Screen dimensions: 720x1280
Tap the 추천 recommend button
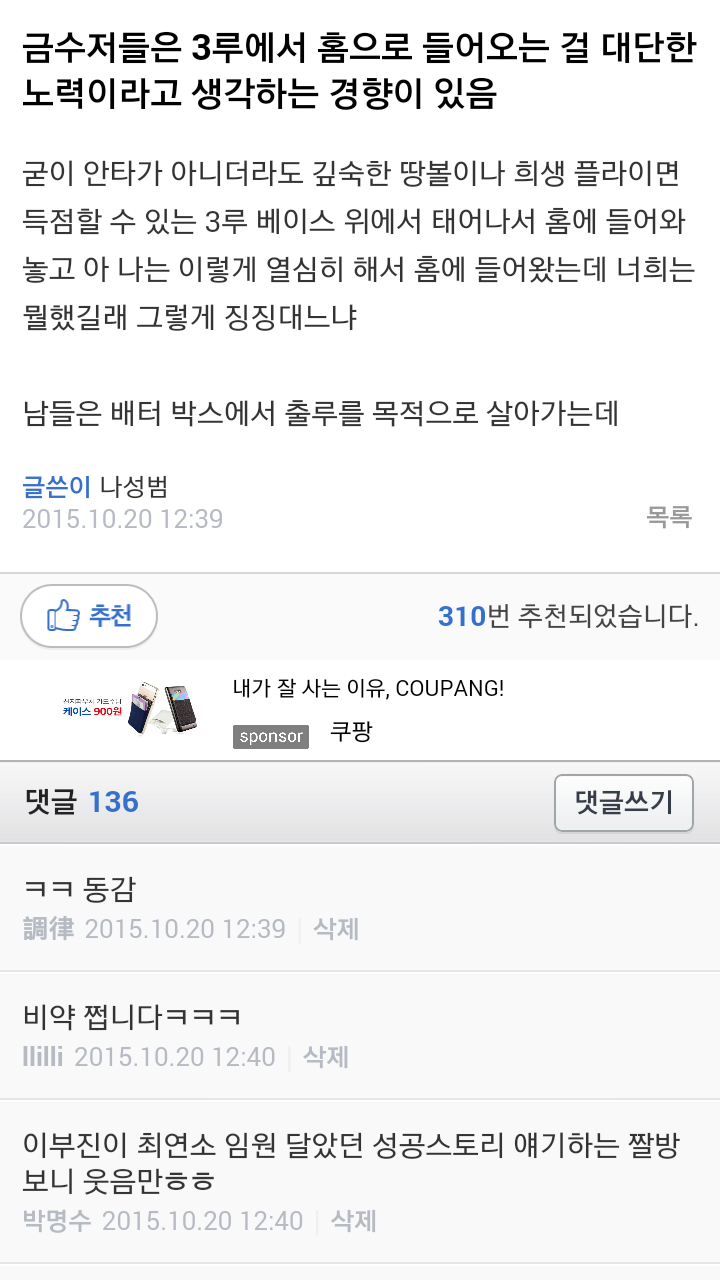point(89,616)
